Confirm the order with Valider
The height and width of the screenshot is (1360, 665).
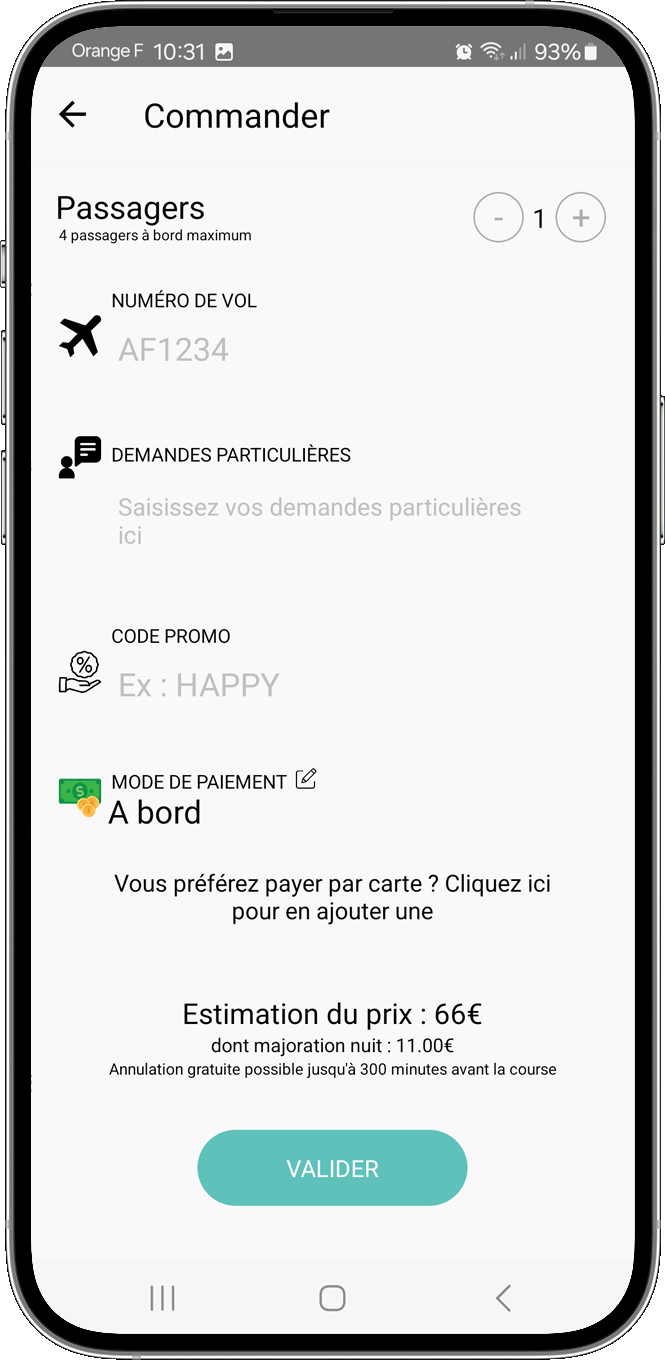click(332, 1168)
